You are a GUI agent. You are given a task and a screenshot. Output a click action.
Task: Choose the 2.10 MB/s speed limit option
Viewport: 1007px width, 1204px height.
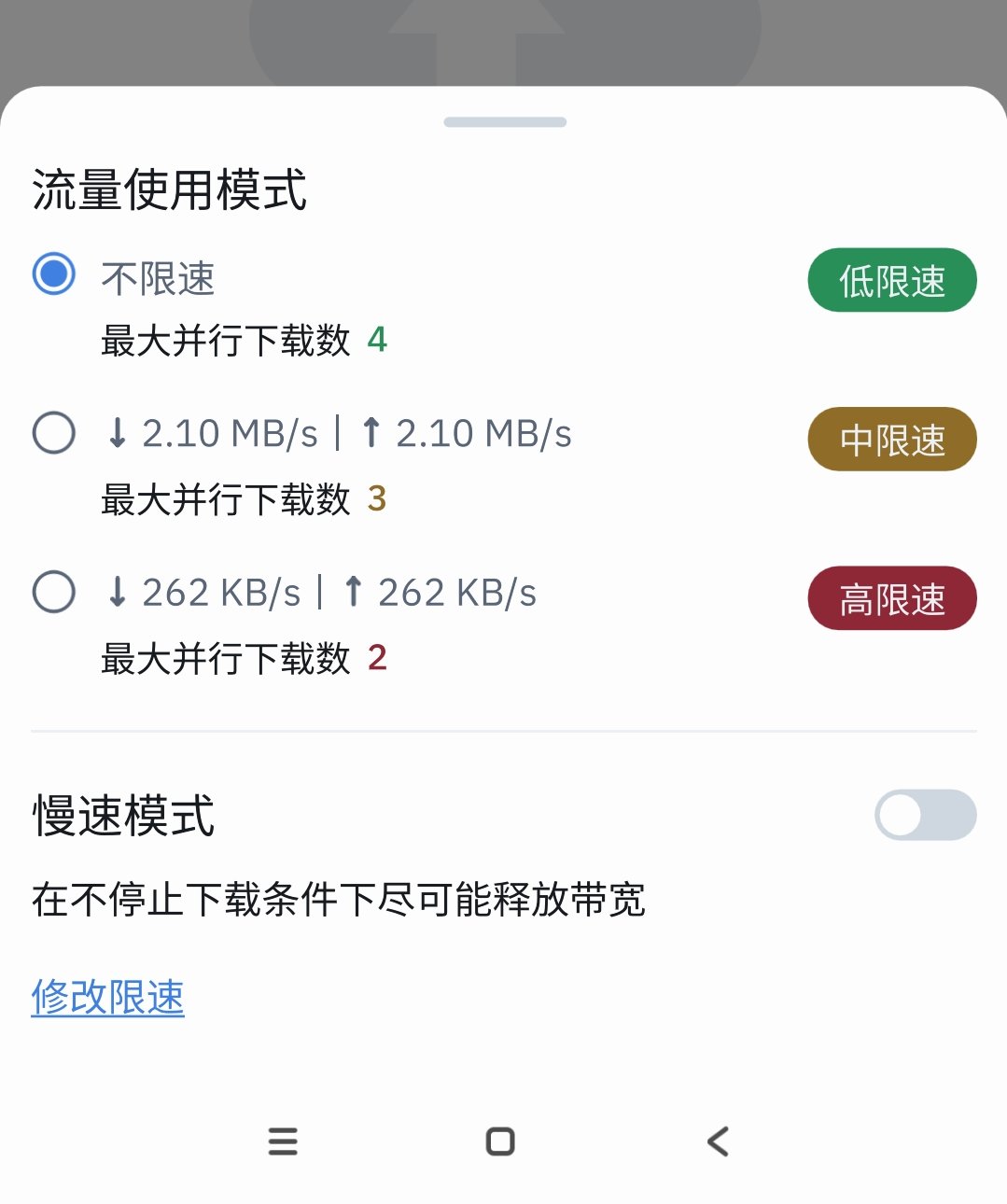click(x=54, y=433)
